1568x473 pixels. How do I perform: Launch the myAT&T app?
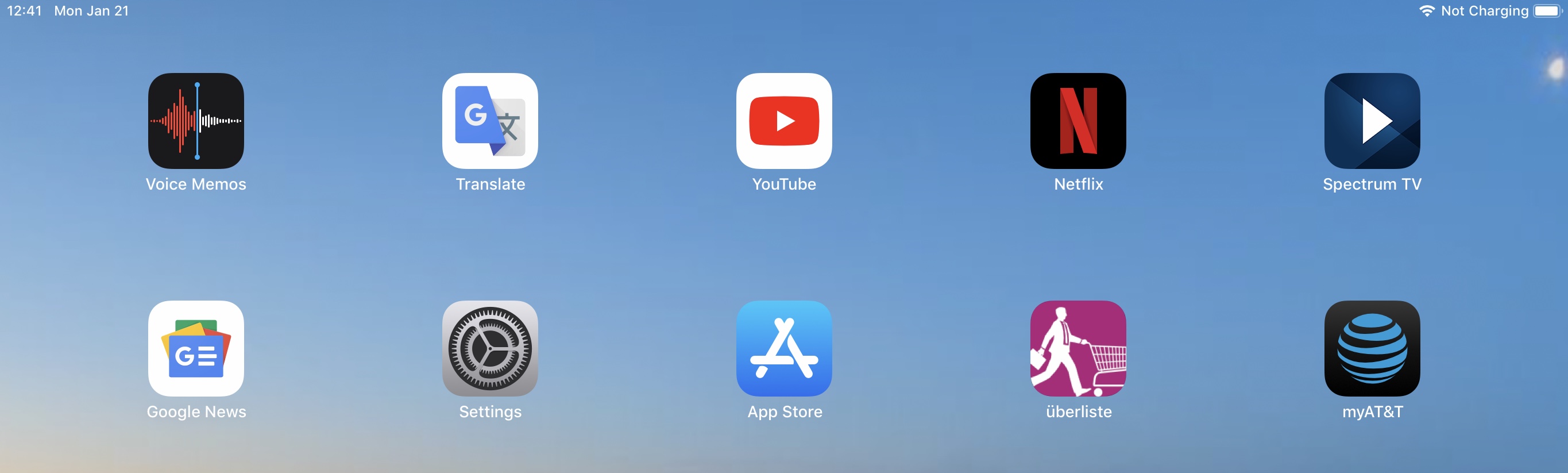pyautogui.click(x=1372, y=348)
